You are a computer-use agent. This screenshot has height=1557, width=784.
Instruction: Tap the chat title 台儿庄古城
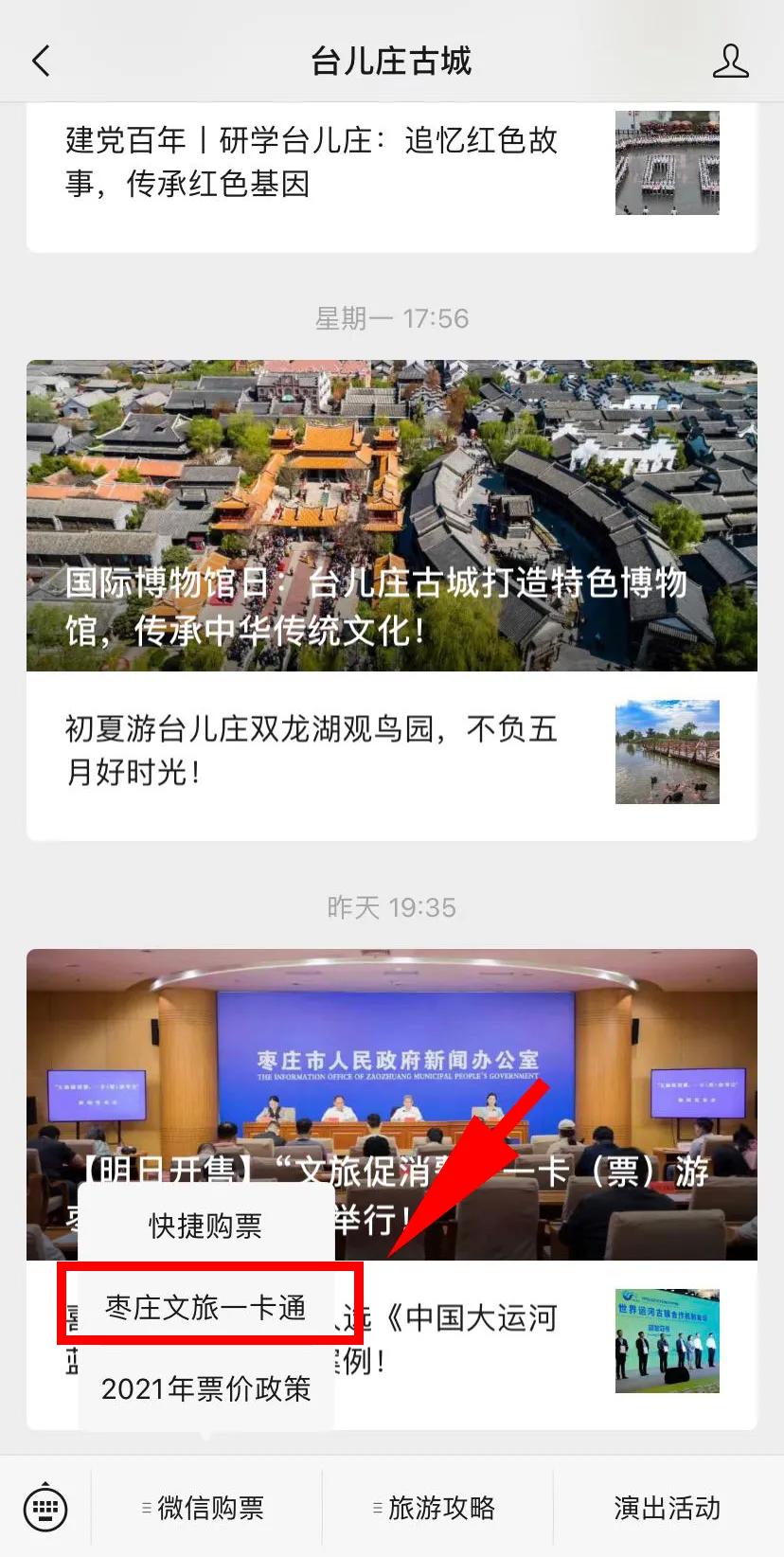(392, 60)
